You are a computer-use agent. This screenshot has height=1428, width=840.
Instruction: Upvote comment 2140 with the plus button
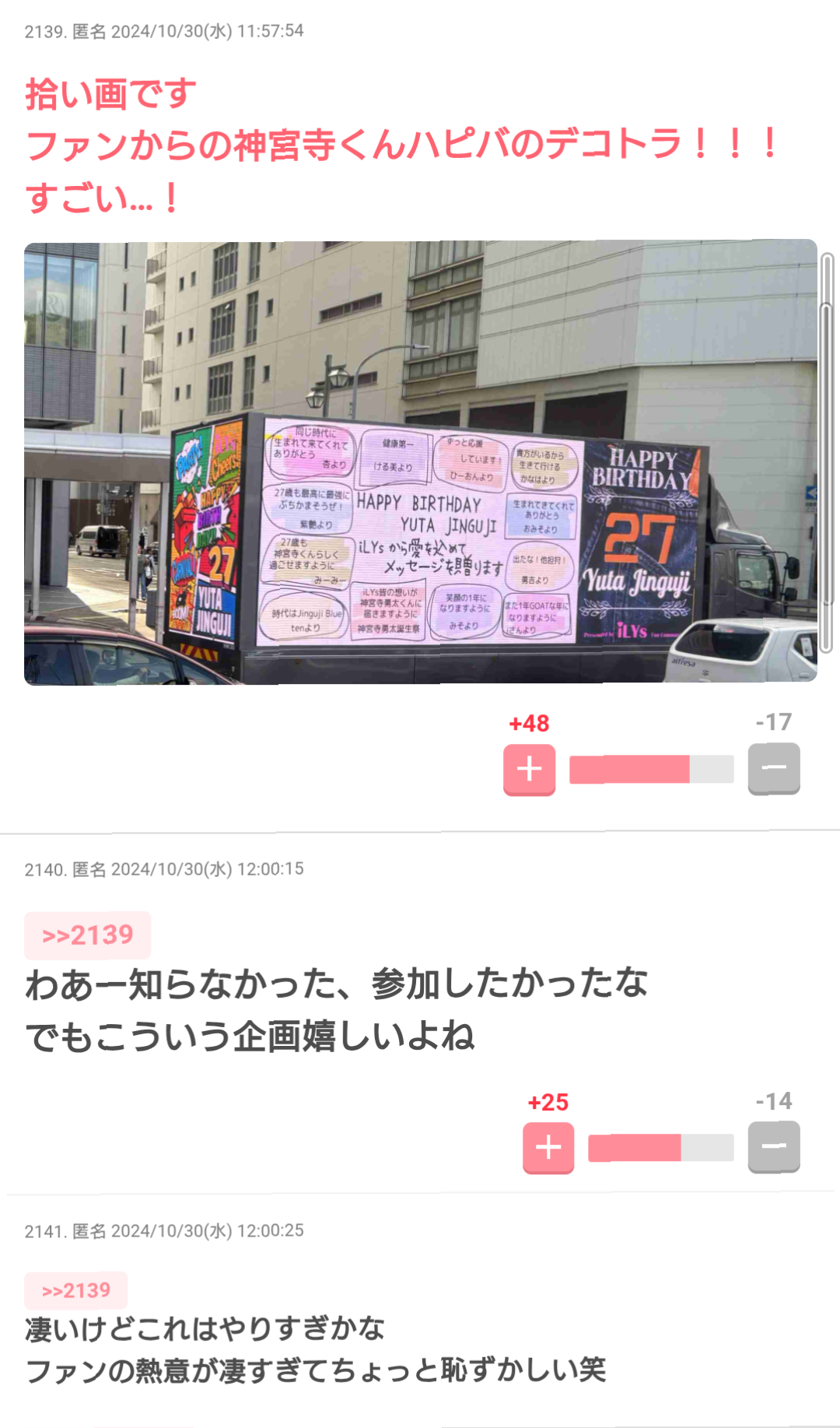coord(548,1147)
